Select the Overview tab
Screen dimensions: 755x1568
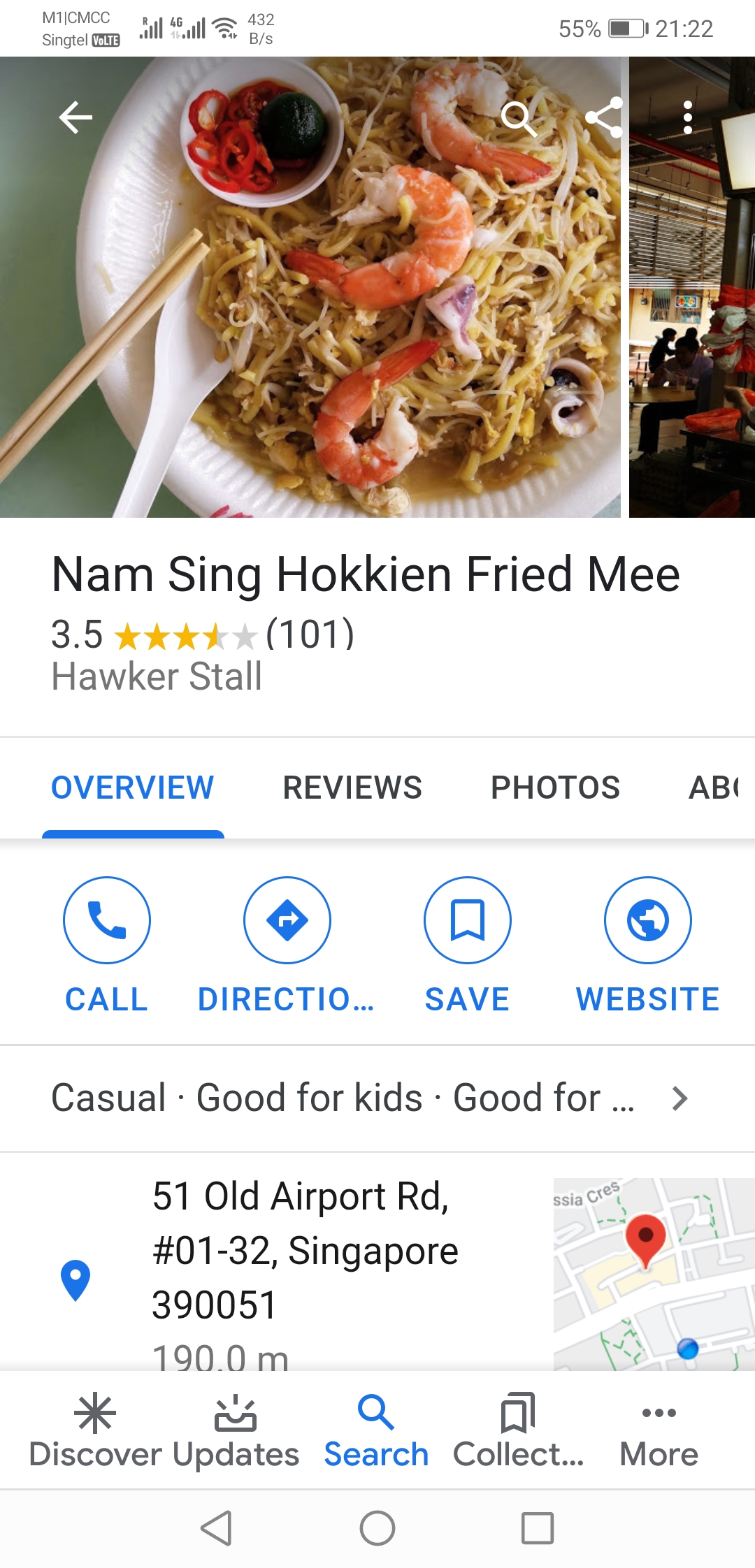pyautogui.click(x=133, y=787)
